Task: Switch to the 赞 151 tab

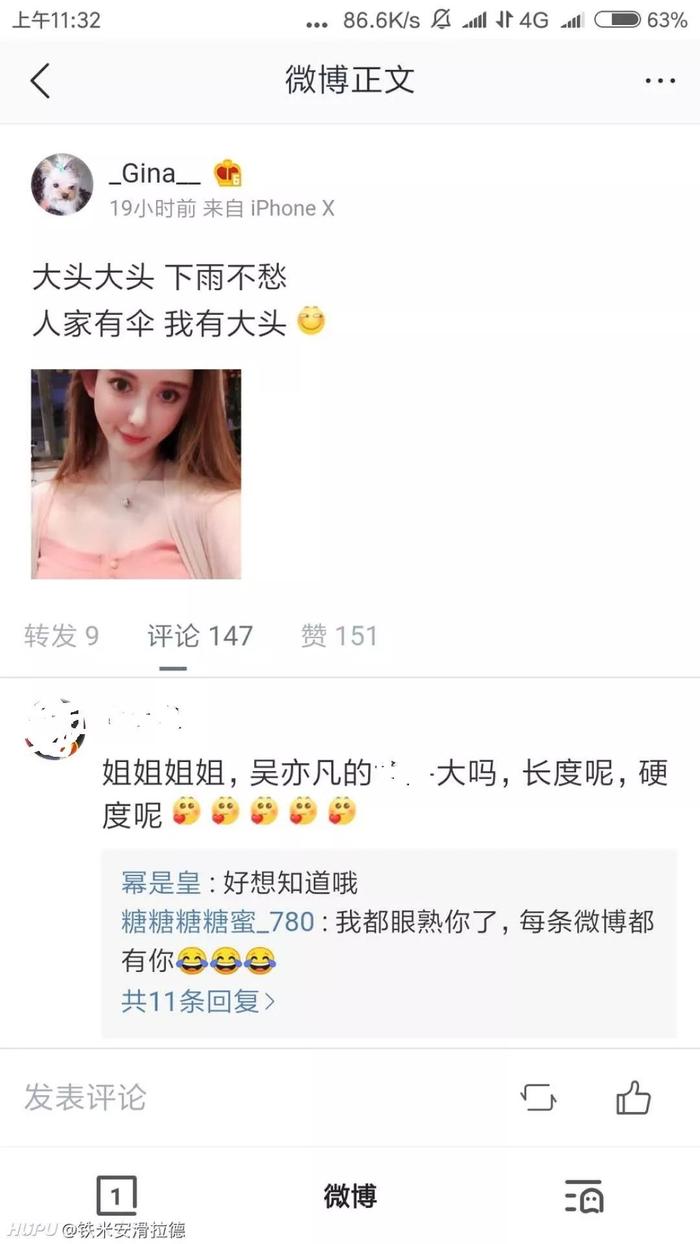Action: (x=339, y=635)
